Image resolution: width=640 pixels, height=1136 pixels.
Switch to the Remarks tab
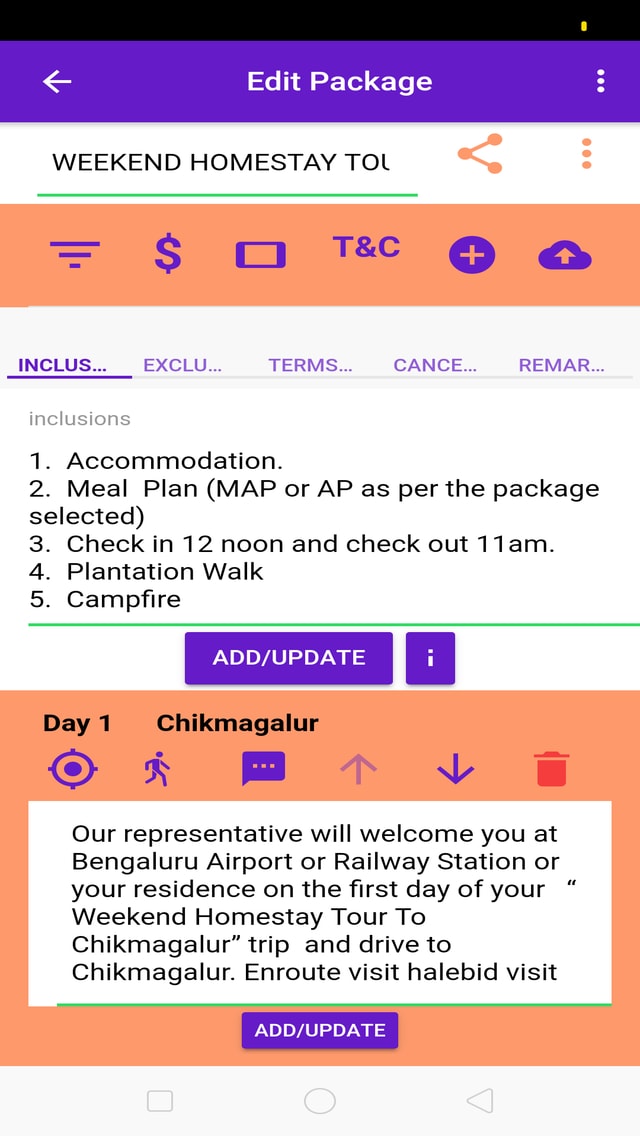[x=561, y=365]
